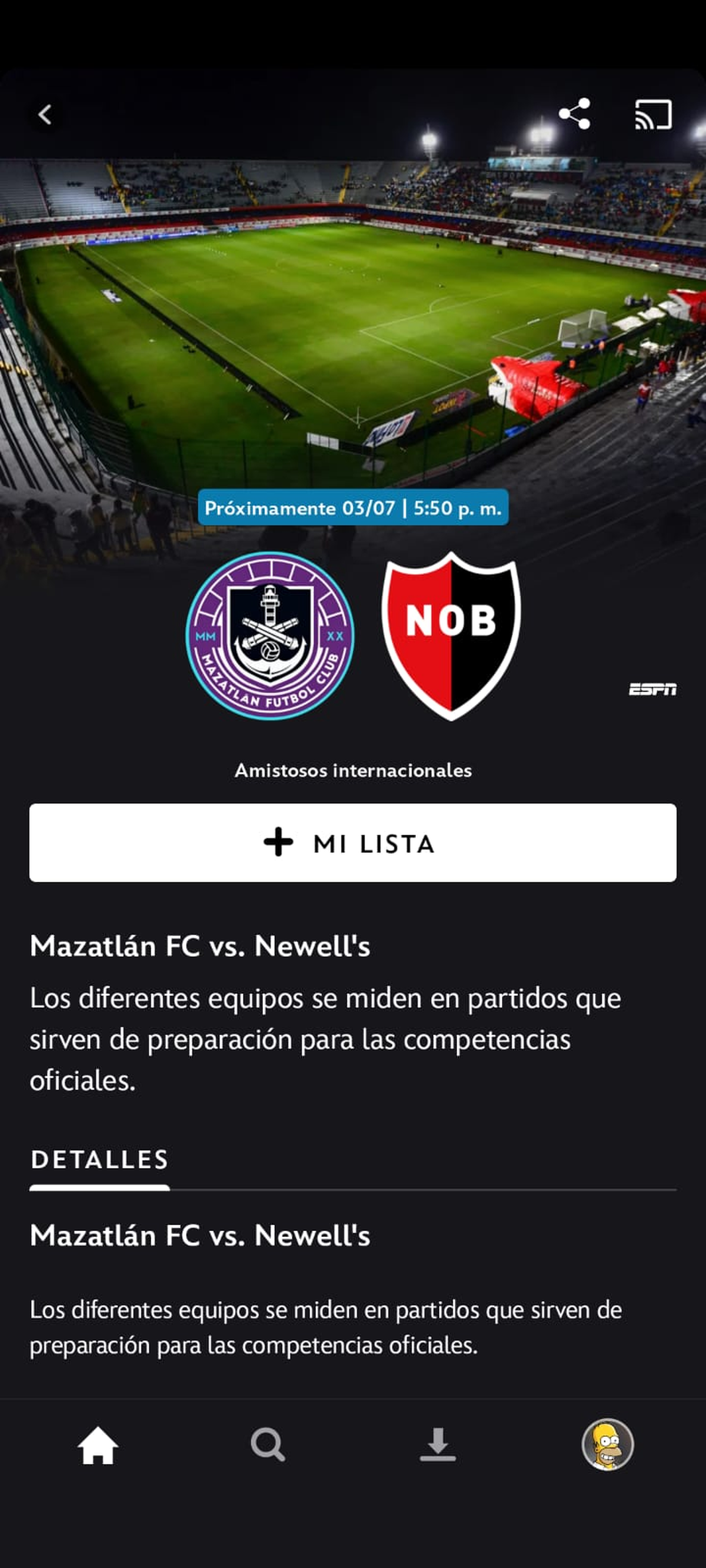Go to the home tab
The width and height of the screenshot is (706, 1568).
[98, 1445]
